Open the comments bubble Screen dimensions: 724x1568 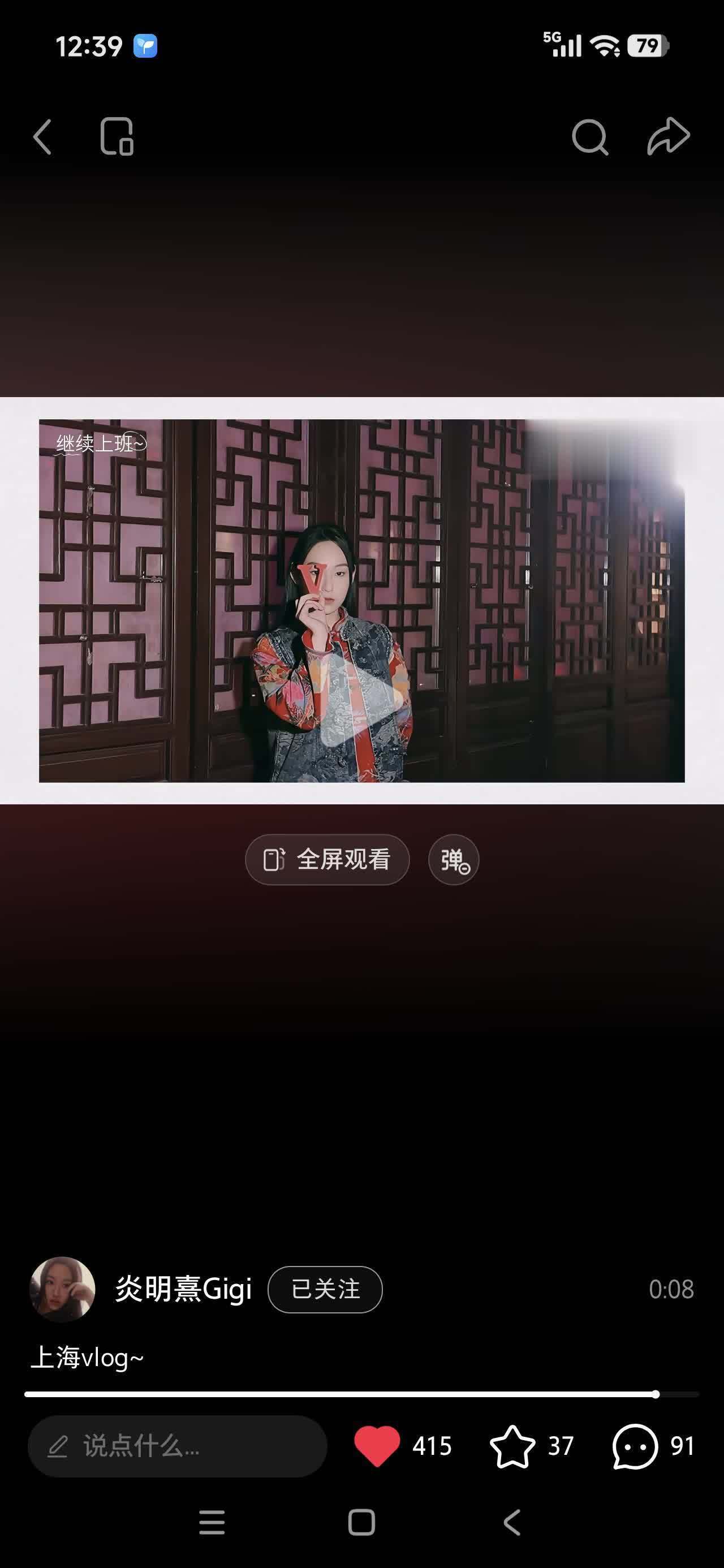point(635,1446)
